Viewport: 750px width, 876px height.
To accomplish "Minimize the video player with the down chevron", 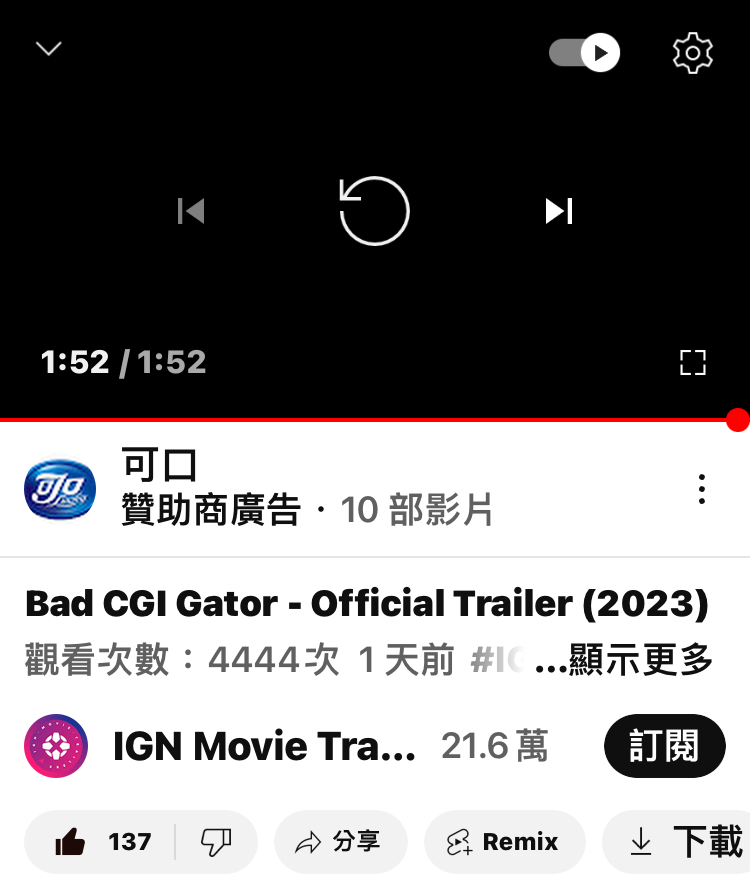I will (x=48, y=49).
